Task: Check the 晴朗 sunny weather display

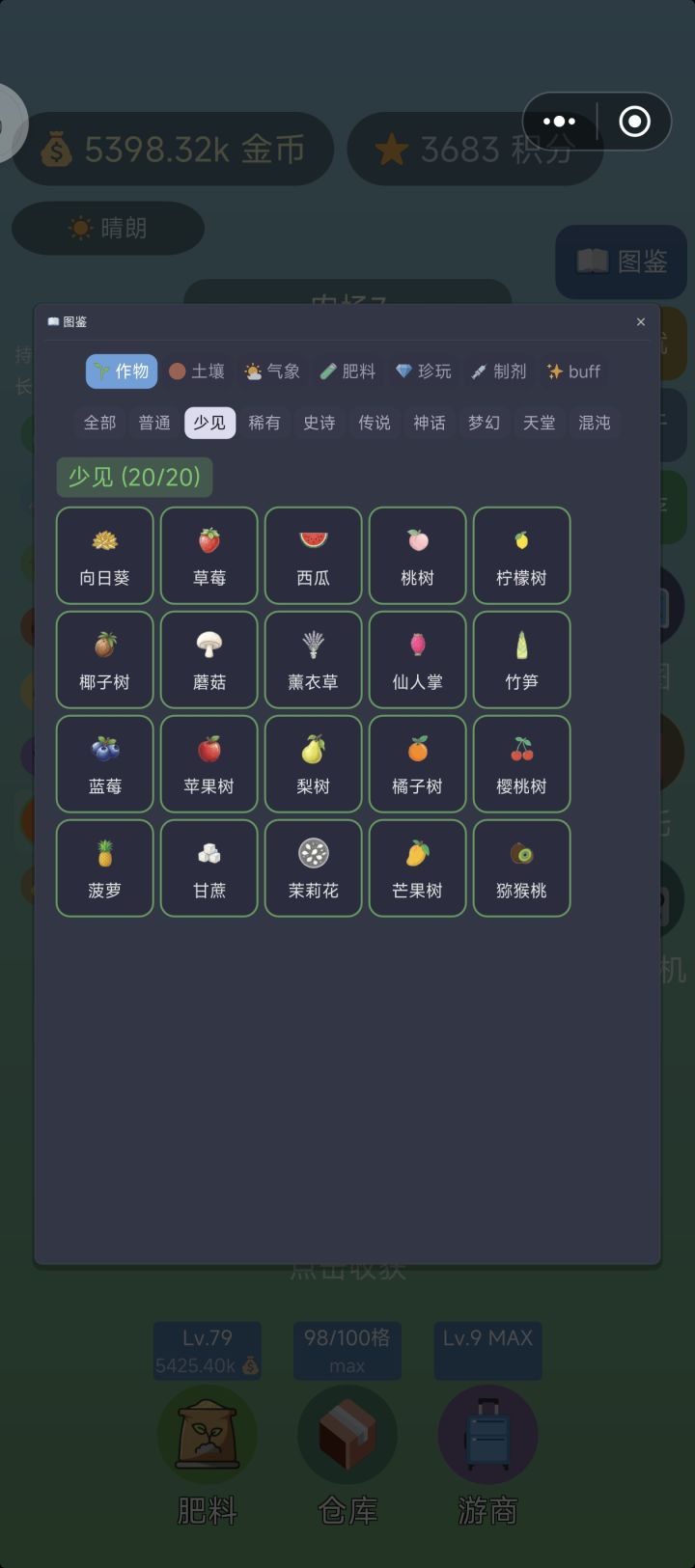Action: click(x=107, y=228)
